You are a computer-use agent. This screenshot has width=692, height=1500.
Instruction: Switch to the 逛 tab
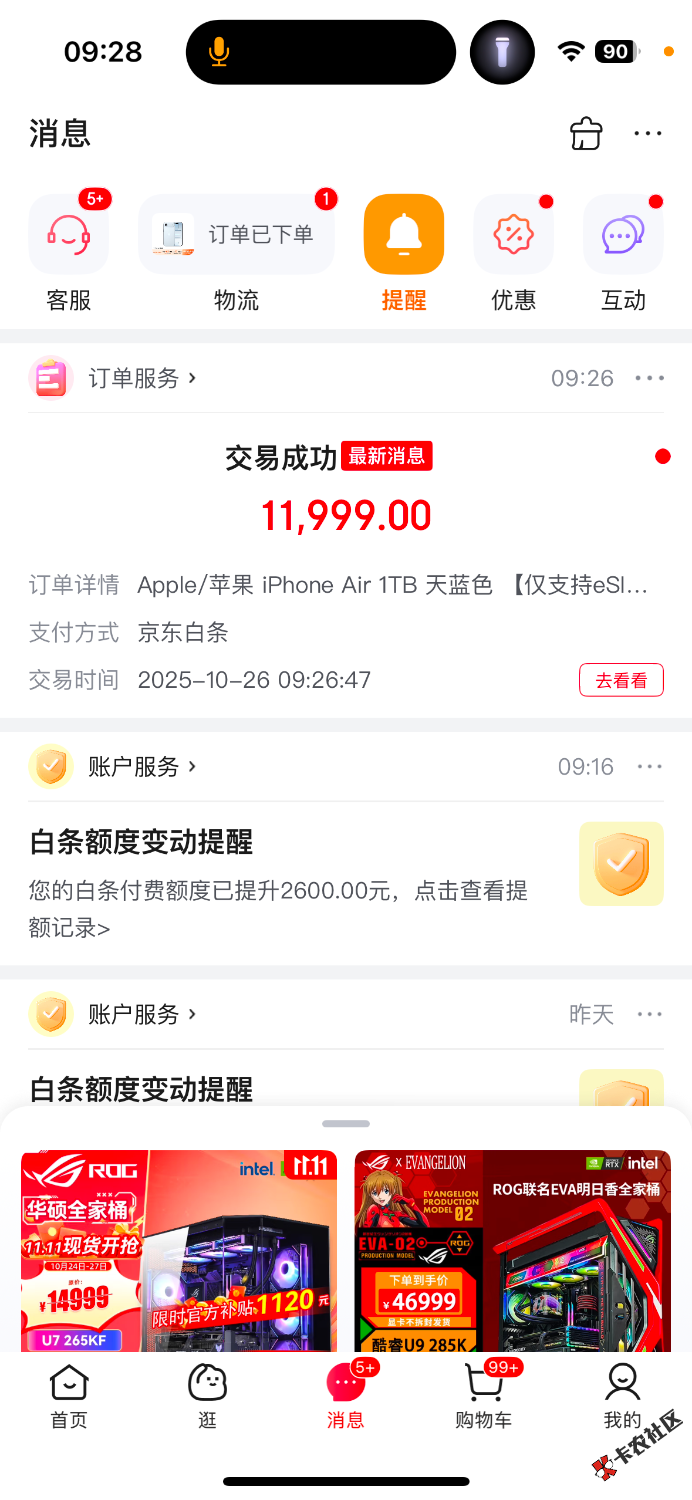click(207, 1397)
